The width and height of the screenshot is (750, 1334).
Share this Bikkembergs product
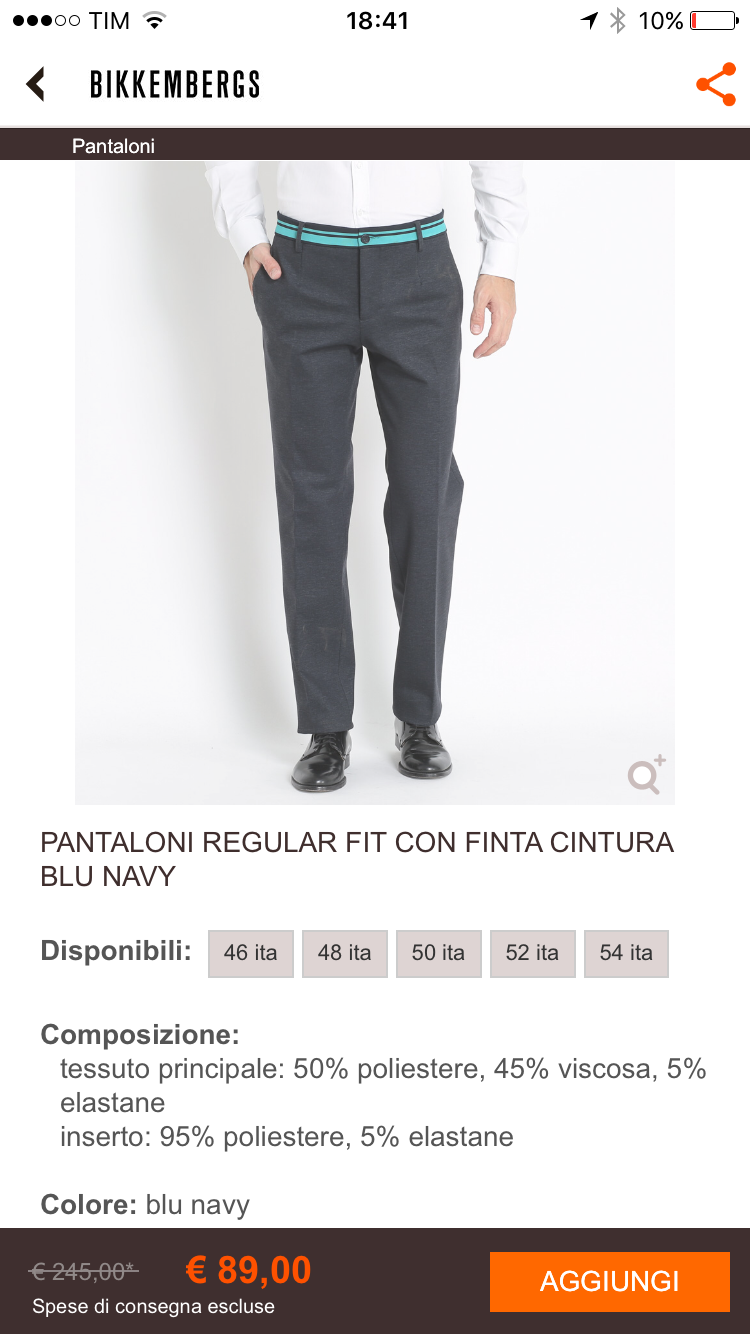tap(715, 85)
